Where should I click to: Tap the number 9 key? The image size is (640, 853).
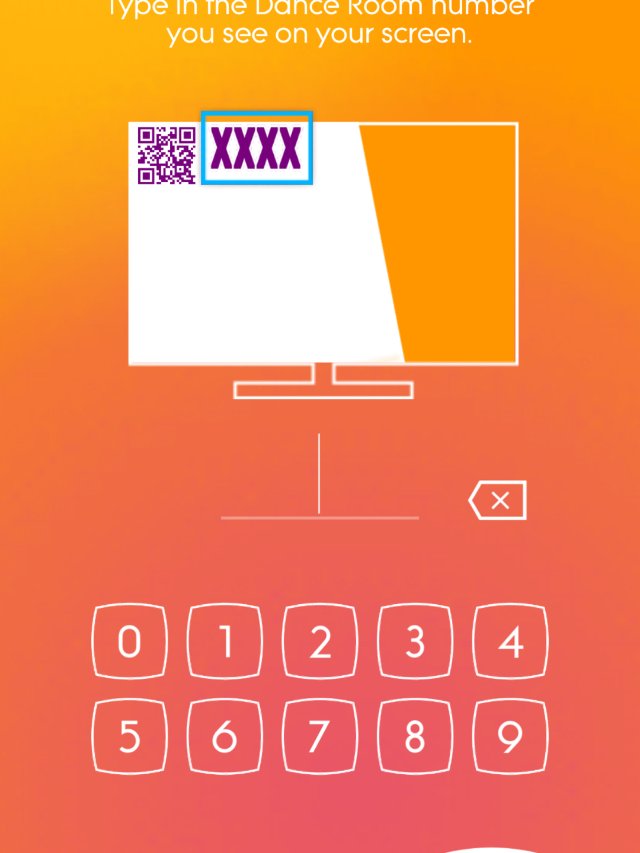coord(510,737)
